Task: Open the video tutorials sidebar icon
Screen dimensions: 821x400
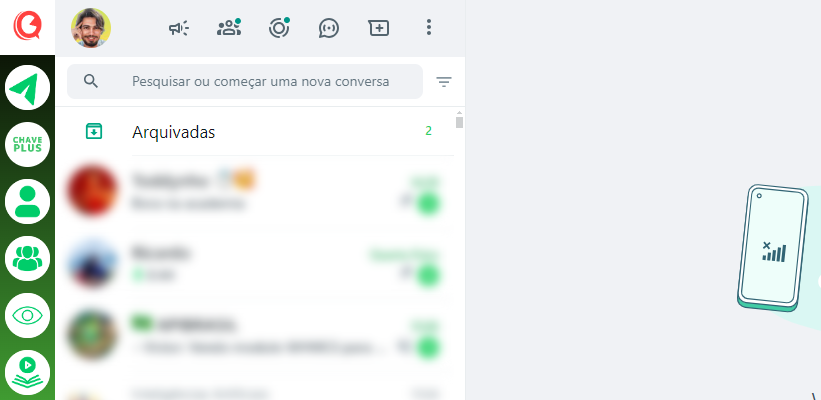Action: [x=27, y=372]
